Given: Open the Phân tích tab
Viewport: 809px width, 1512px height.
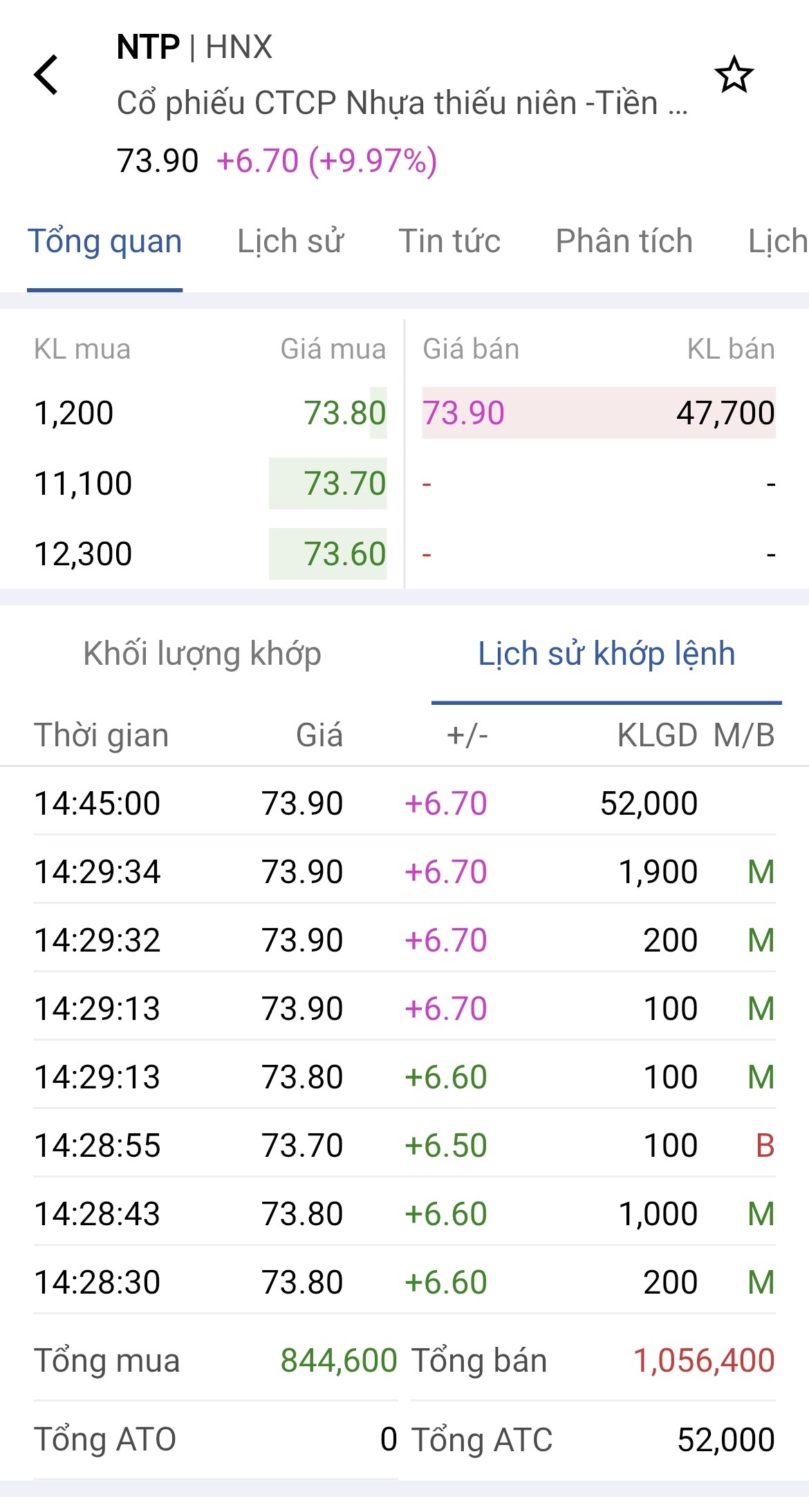Looking at the screenshot, I should tap(624, 241).
